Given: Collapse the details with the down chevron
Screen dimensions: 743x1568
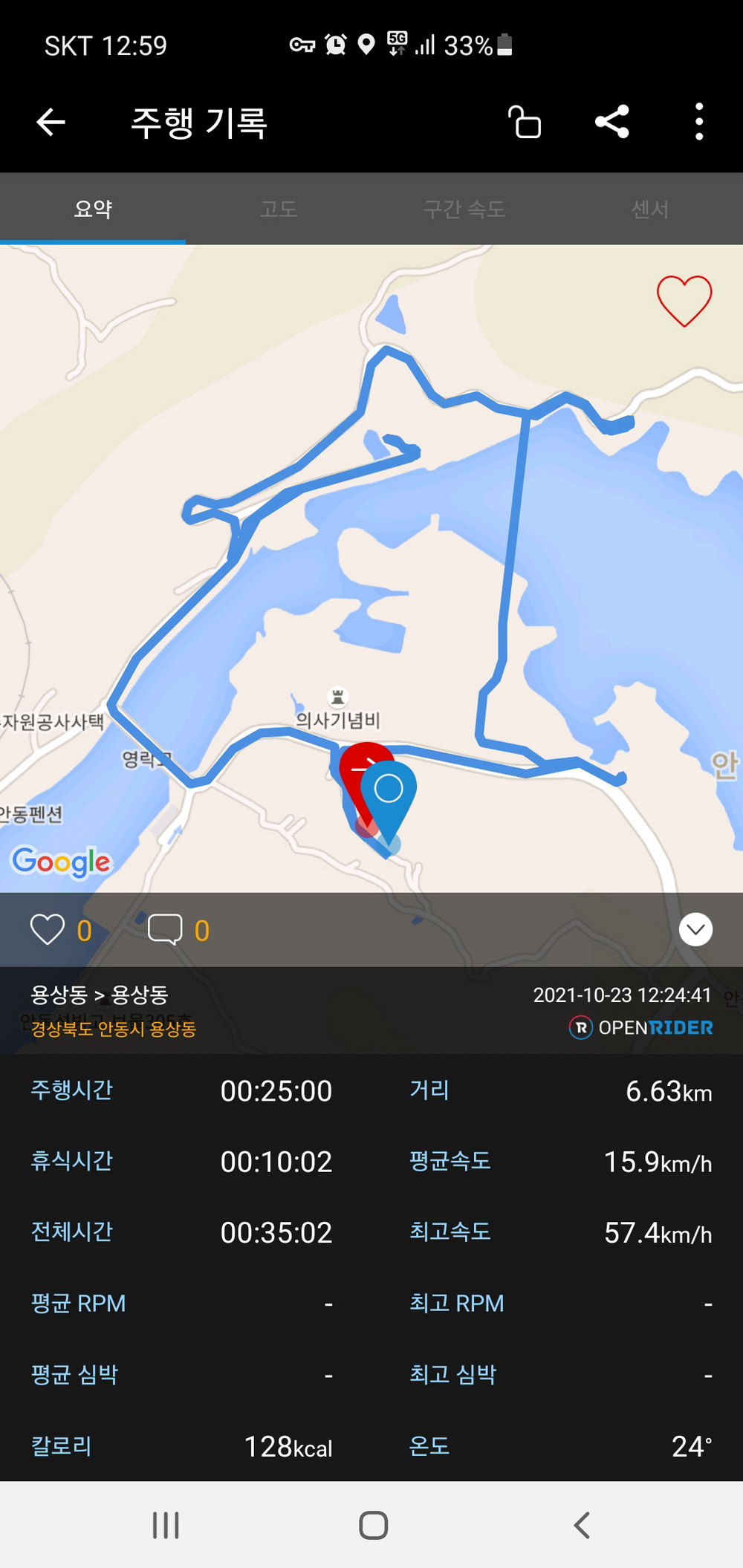Looking at the screenshot, I should (696, 929).
